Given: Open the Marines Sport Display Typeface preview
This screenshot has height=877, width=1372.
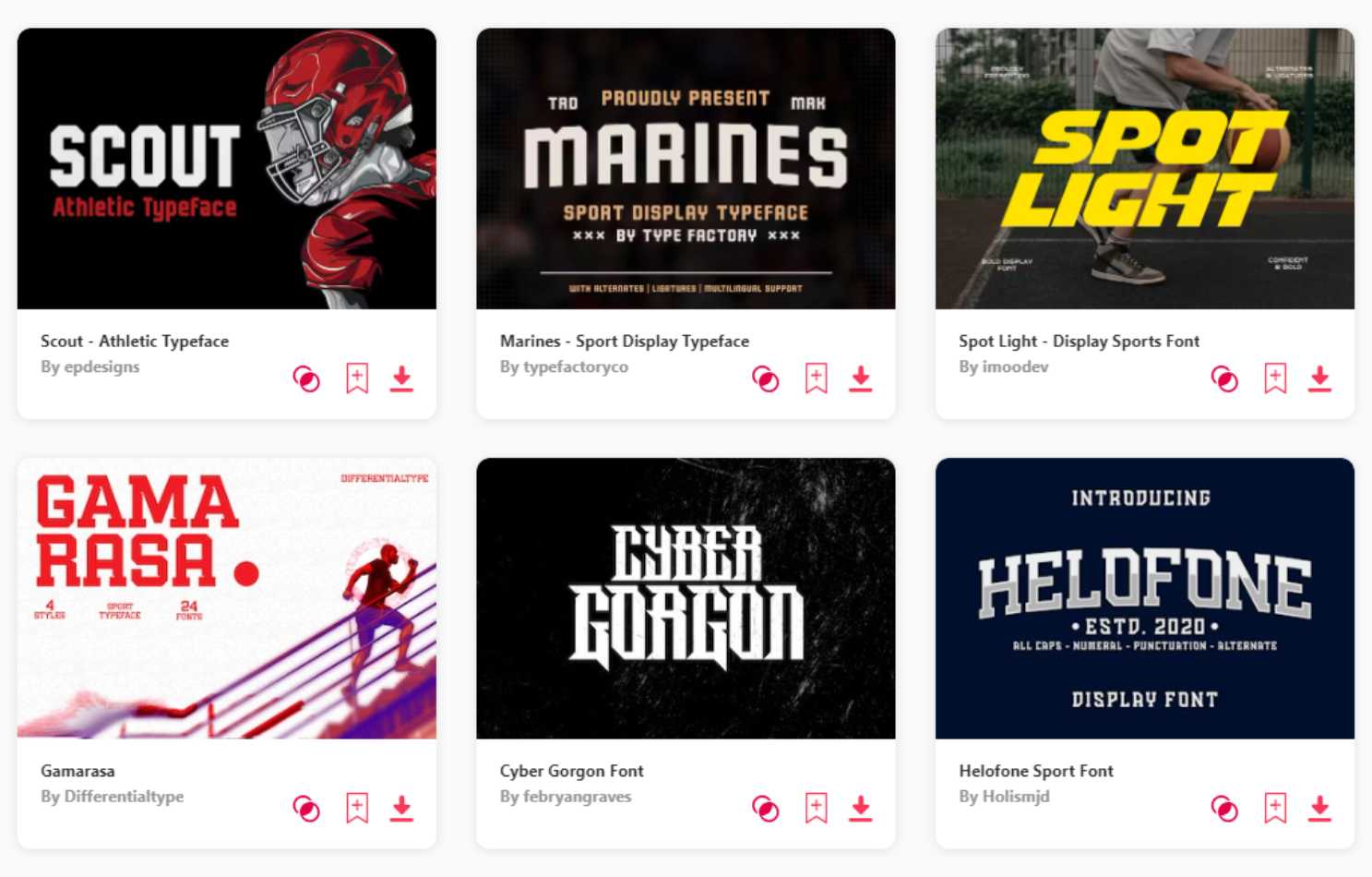Looking at the screenshot, I should (686, 169).
